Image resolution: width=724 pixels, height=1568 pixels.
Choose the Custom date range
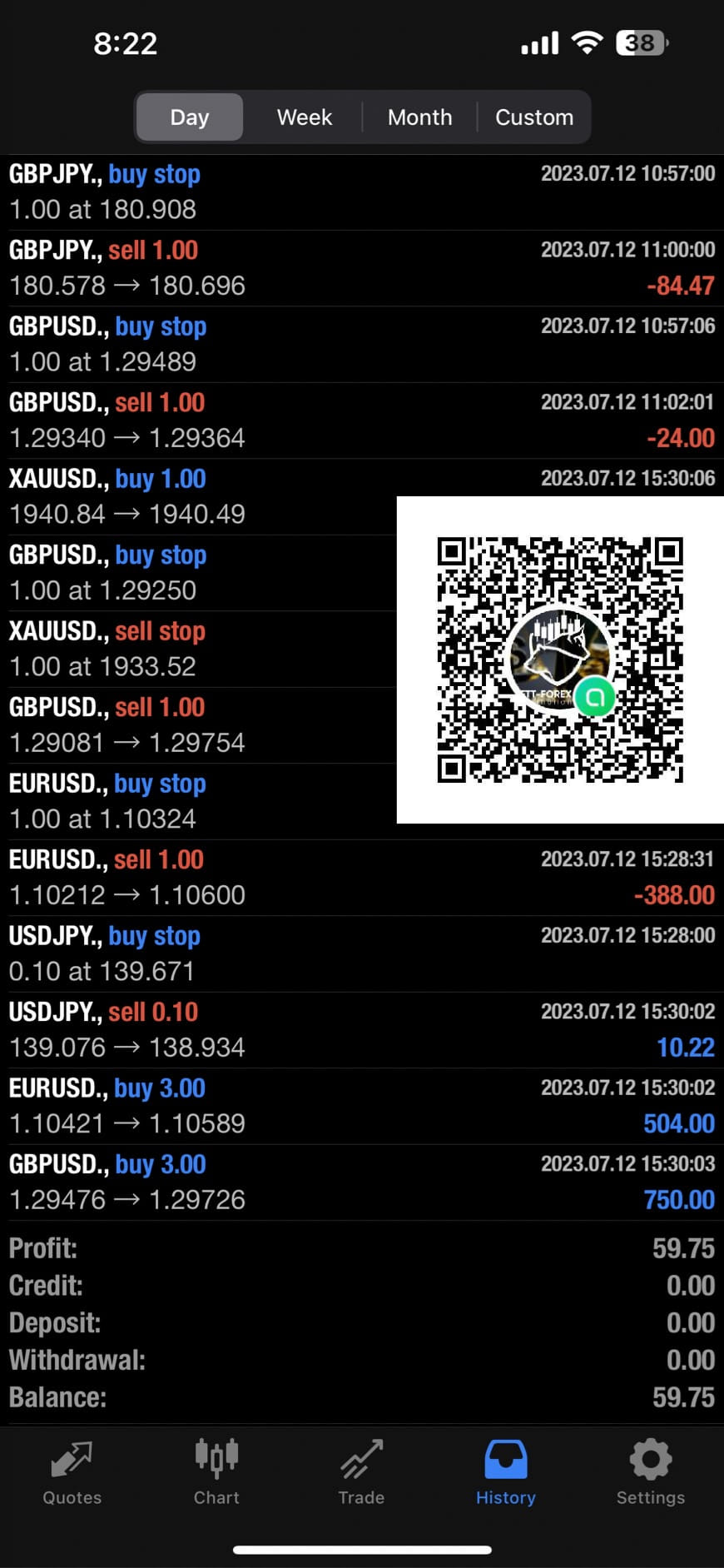534,117
